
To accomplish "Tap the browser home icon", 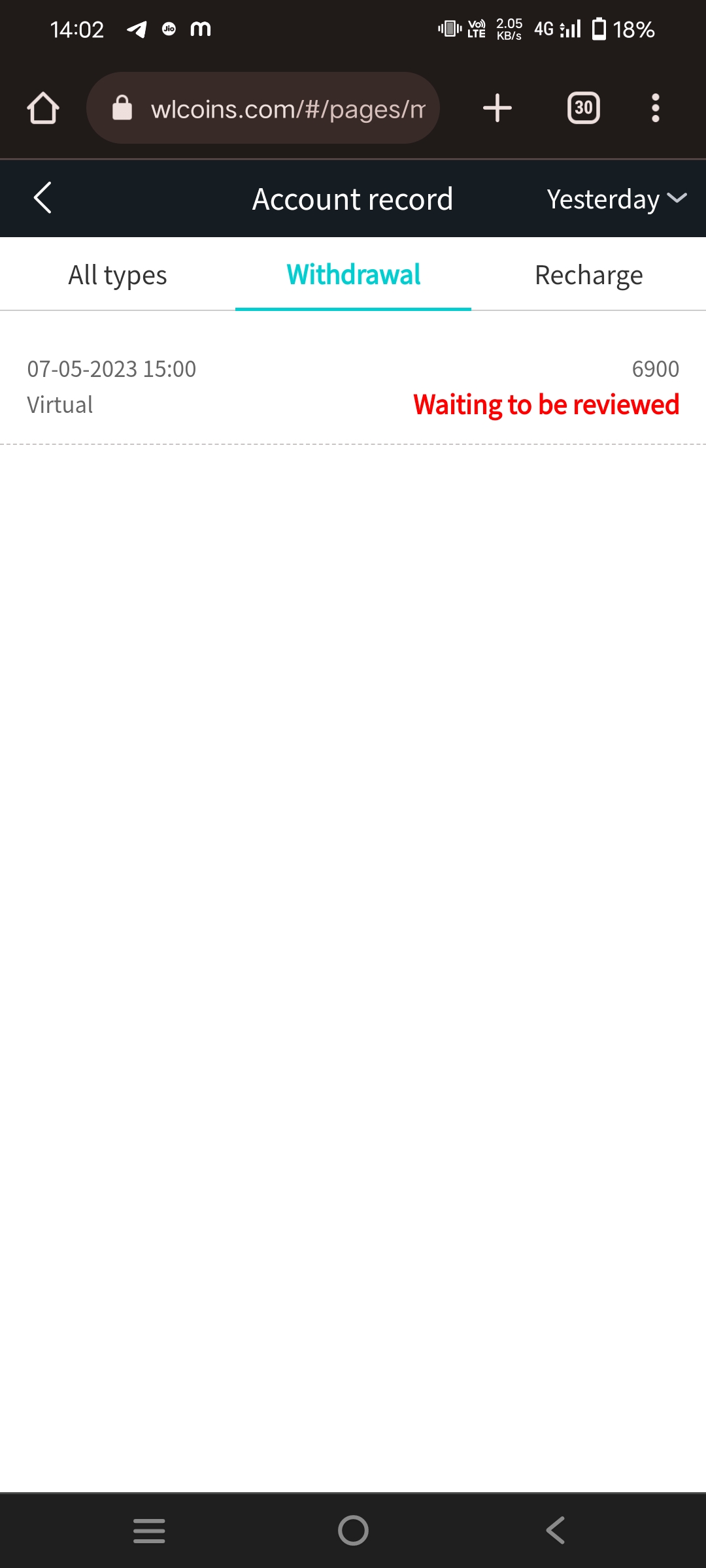I will tap(43, 108).
